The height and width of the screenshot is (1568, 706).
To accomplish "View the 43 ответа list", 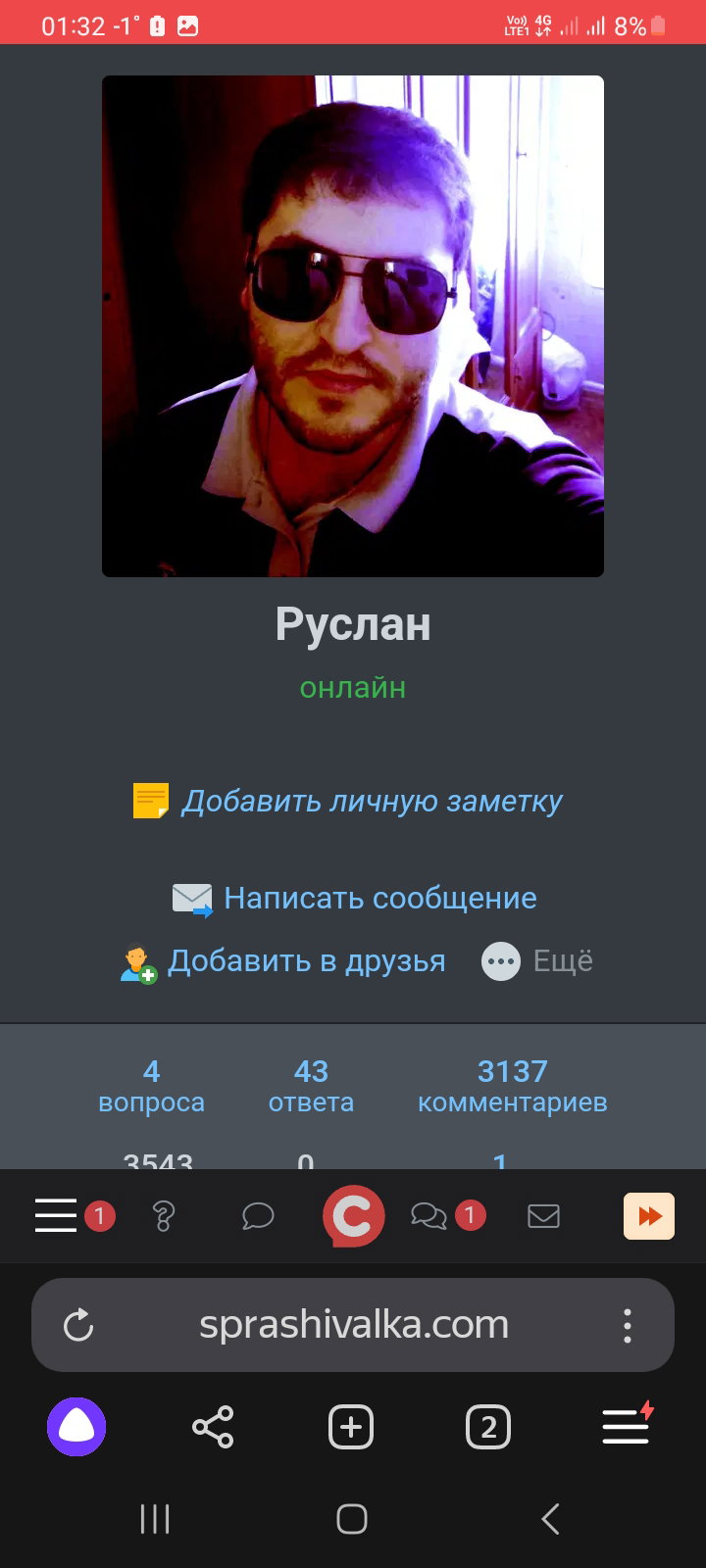I will coord(311,1086).
